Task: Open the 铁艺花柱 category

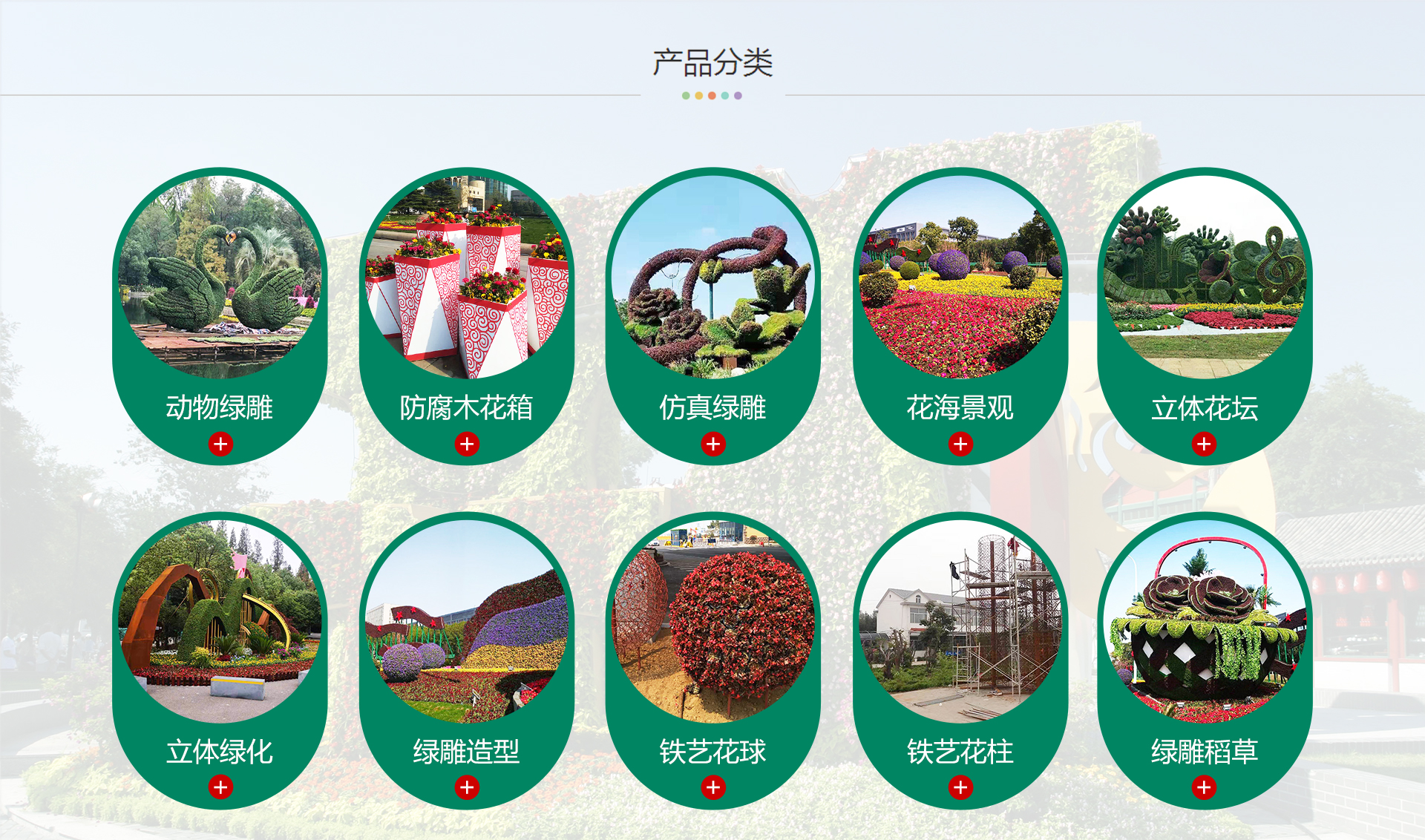Action: pyautogui.click(x=960, y=660)
